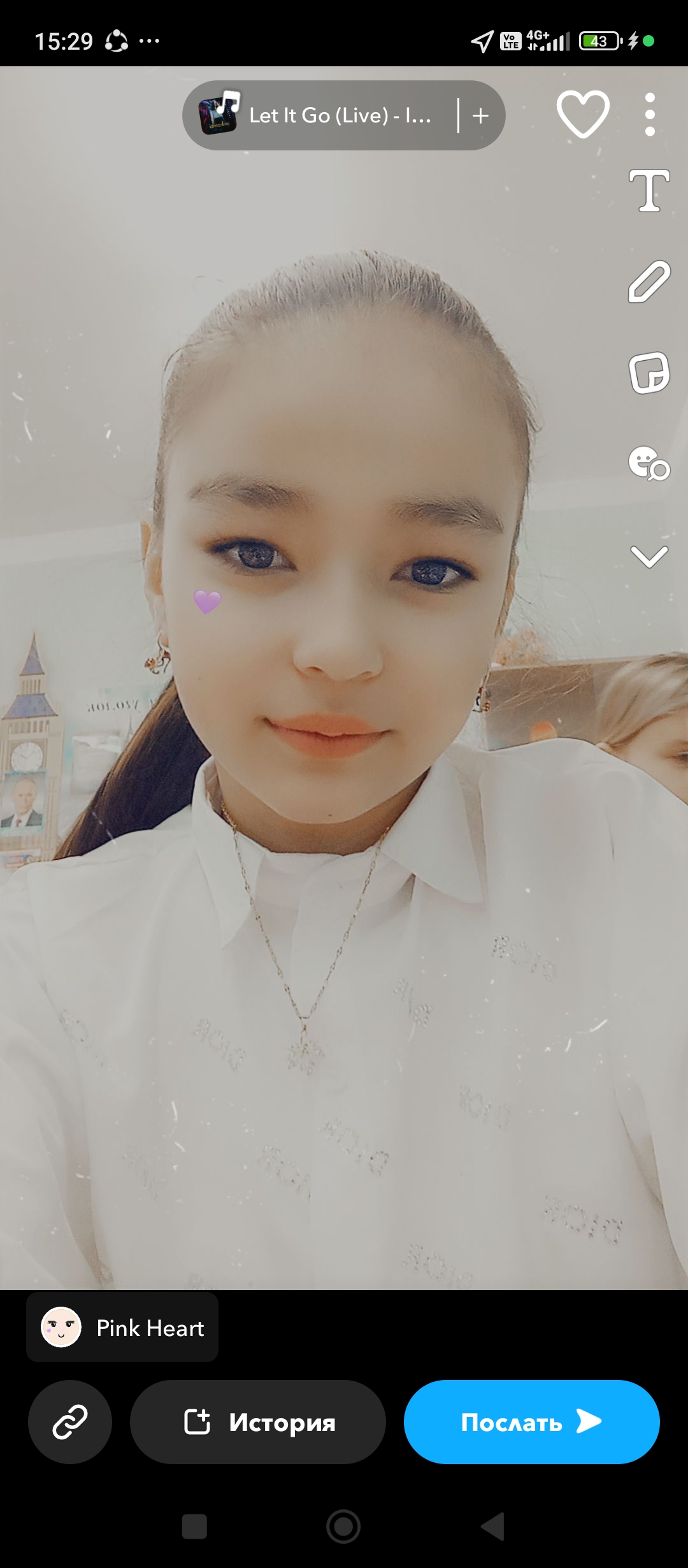688x1568 pixels.
Task: Add text with the T tool
Action: [649, 191]
